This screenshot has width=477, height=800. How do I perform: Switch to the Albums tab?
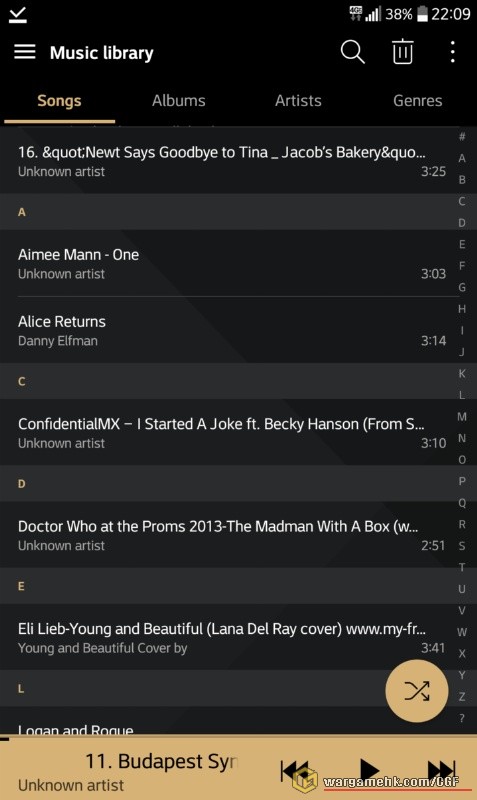(x=179, y=101)
